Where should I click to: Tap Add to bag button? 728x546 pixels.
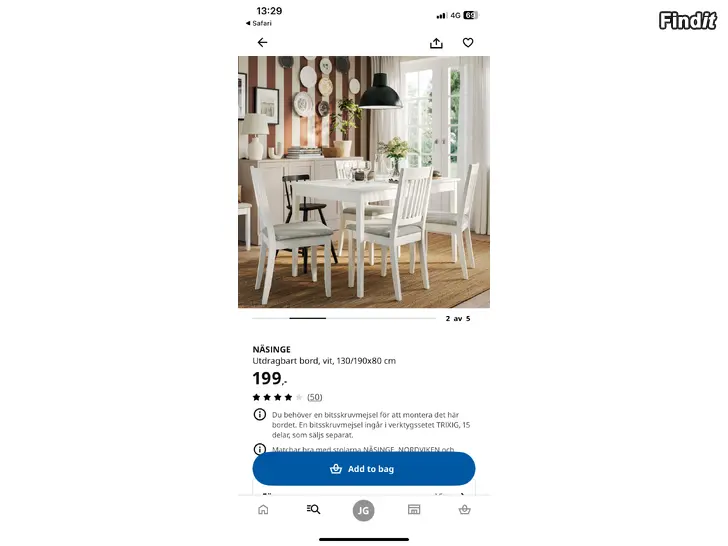click(363, 469)
